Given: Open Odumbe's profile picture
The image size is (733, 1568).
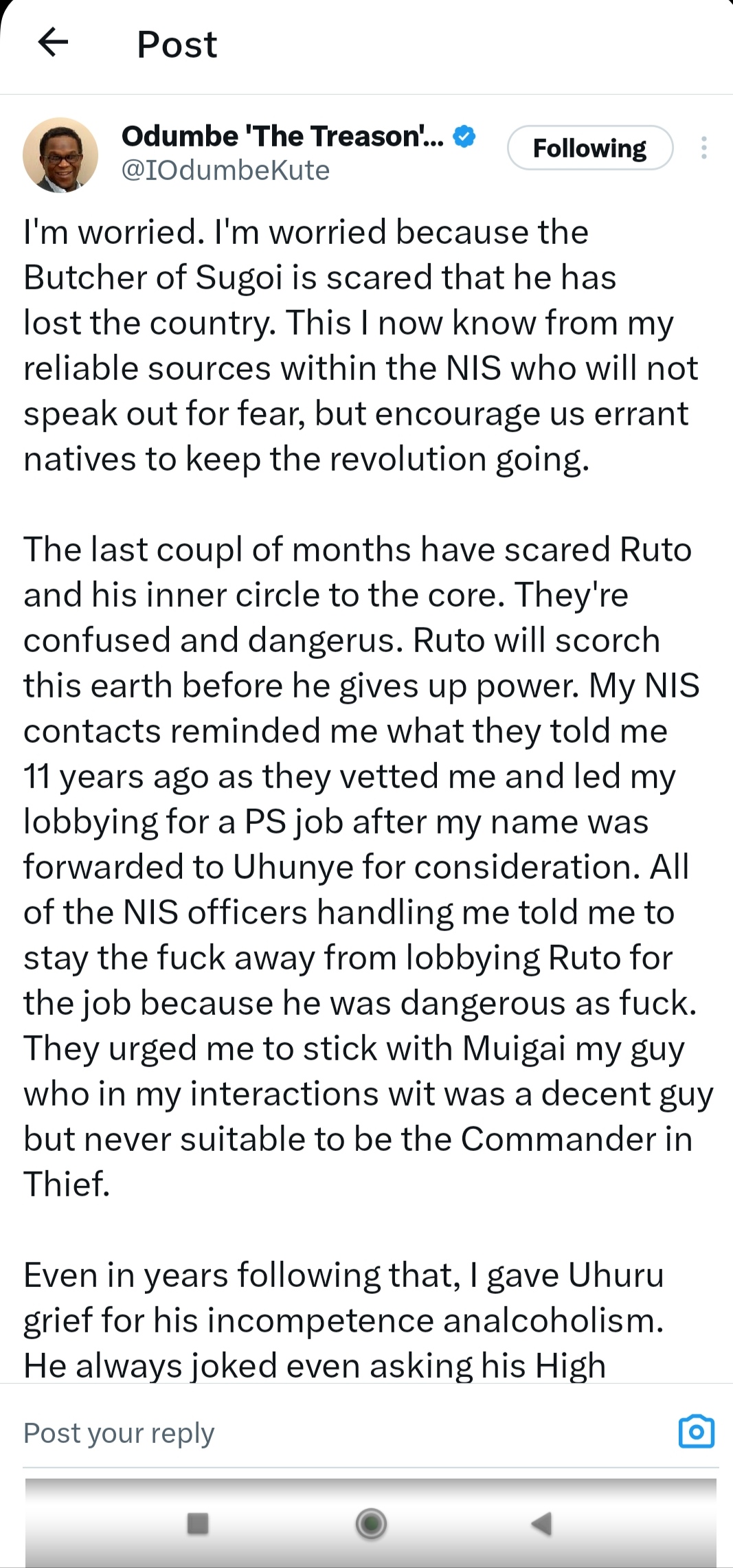Looking at the screenshot, I should point(60,155).
